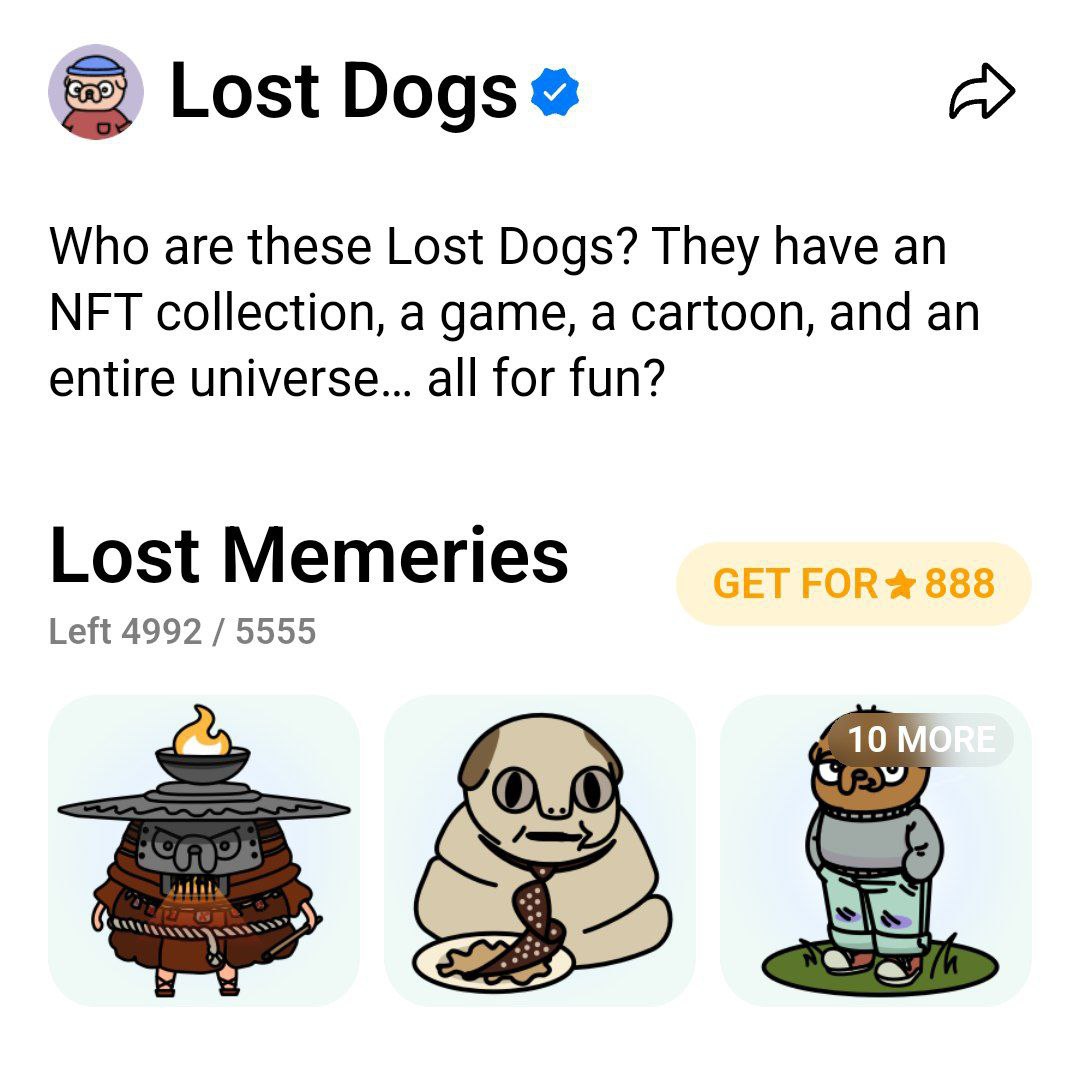Share the Lost Dogs page

(981, 93)
